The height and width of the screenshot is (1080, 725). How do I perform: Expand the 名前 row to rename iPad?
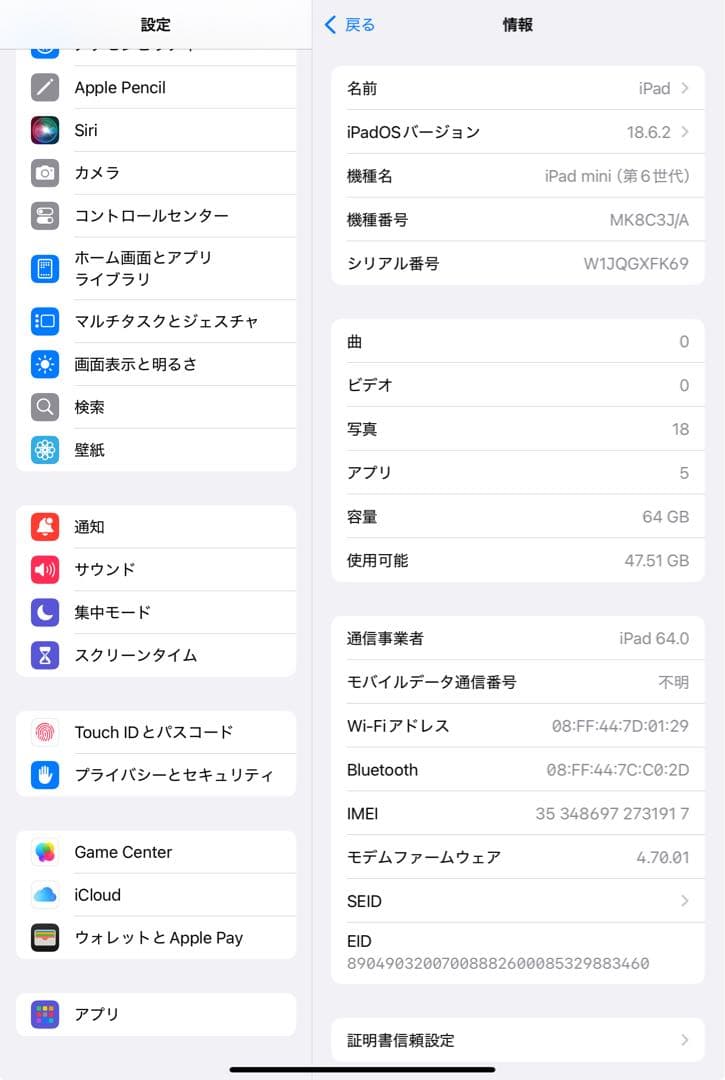click(x=517, y=88)
